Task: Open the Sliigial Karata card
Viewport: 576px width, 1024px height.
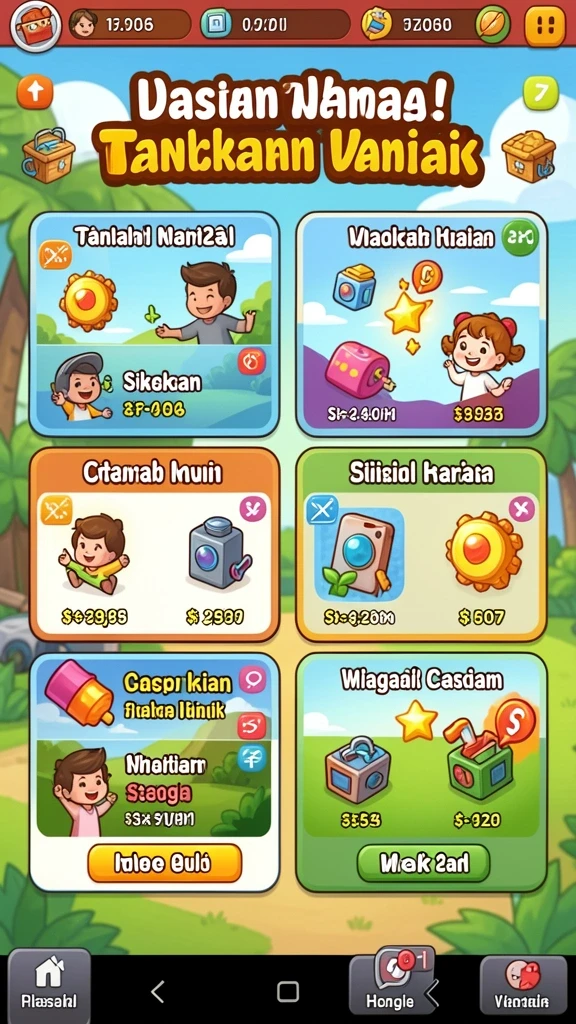Action: [x=421, y=545]
